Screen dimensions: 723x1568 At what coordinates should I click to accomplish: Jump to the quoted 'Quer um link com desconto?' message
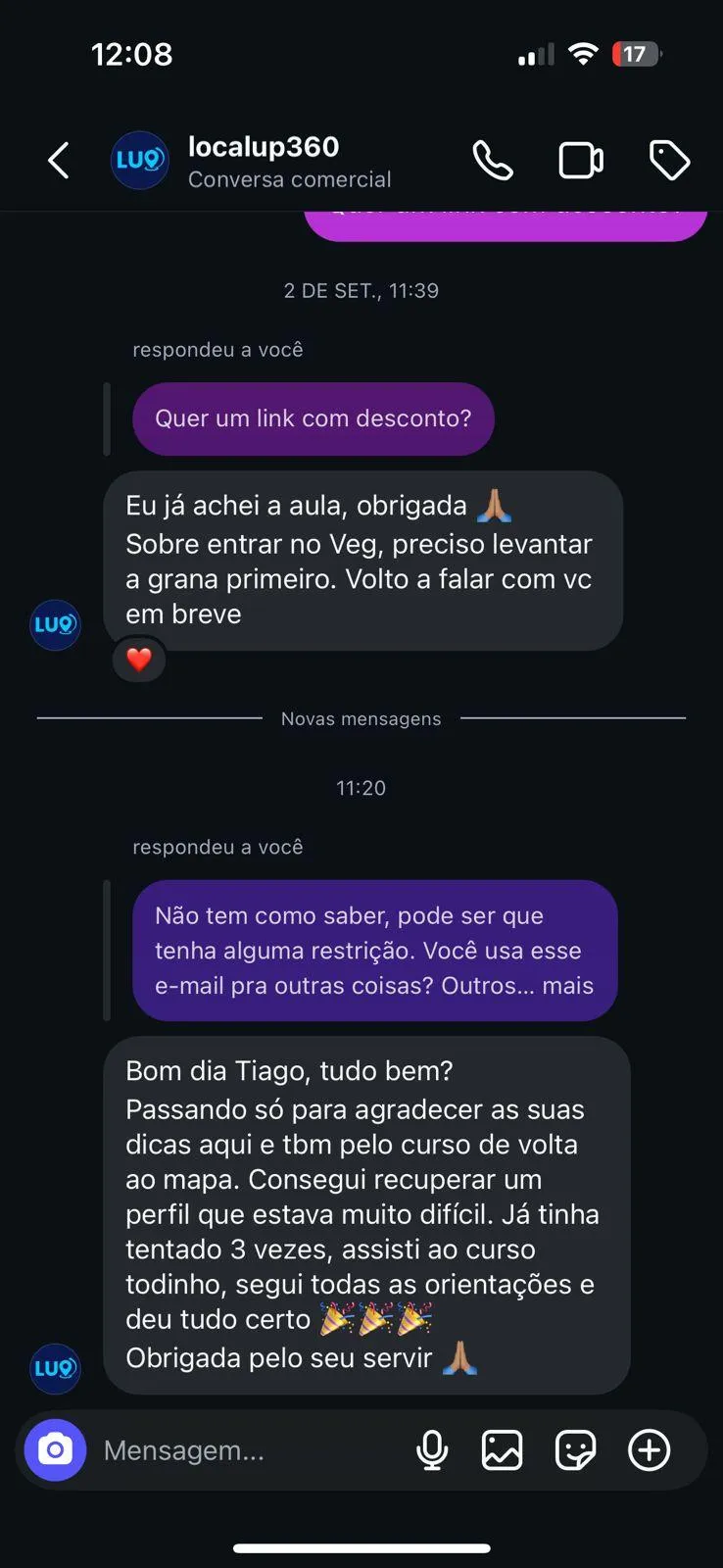tap(313, 419)
